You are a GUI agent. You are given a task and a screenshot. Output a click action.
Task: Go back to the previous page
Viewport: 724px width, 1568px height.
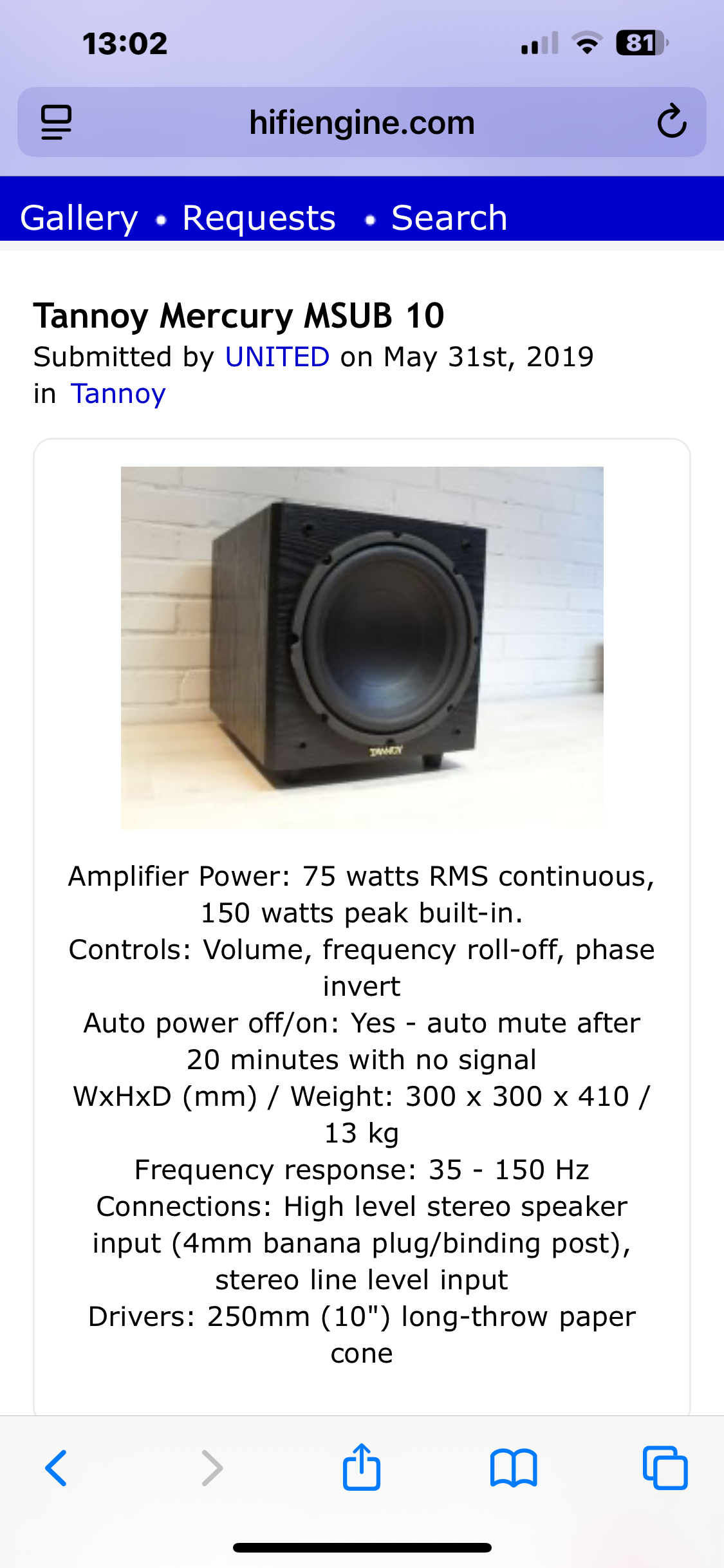56,1468
